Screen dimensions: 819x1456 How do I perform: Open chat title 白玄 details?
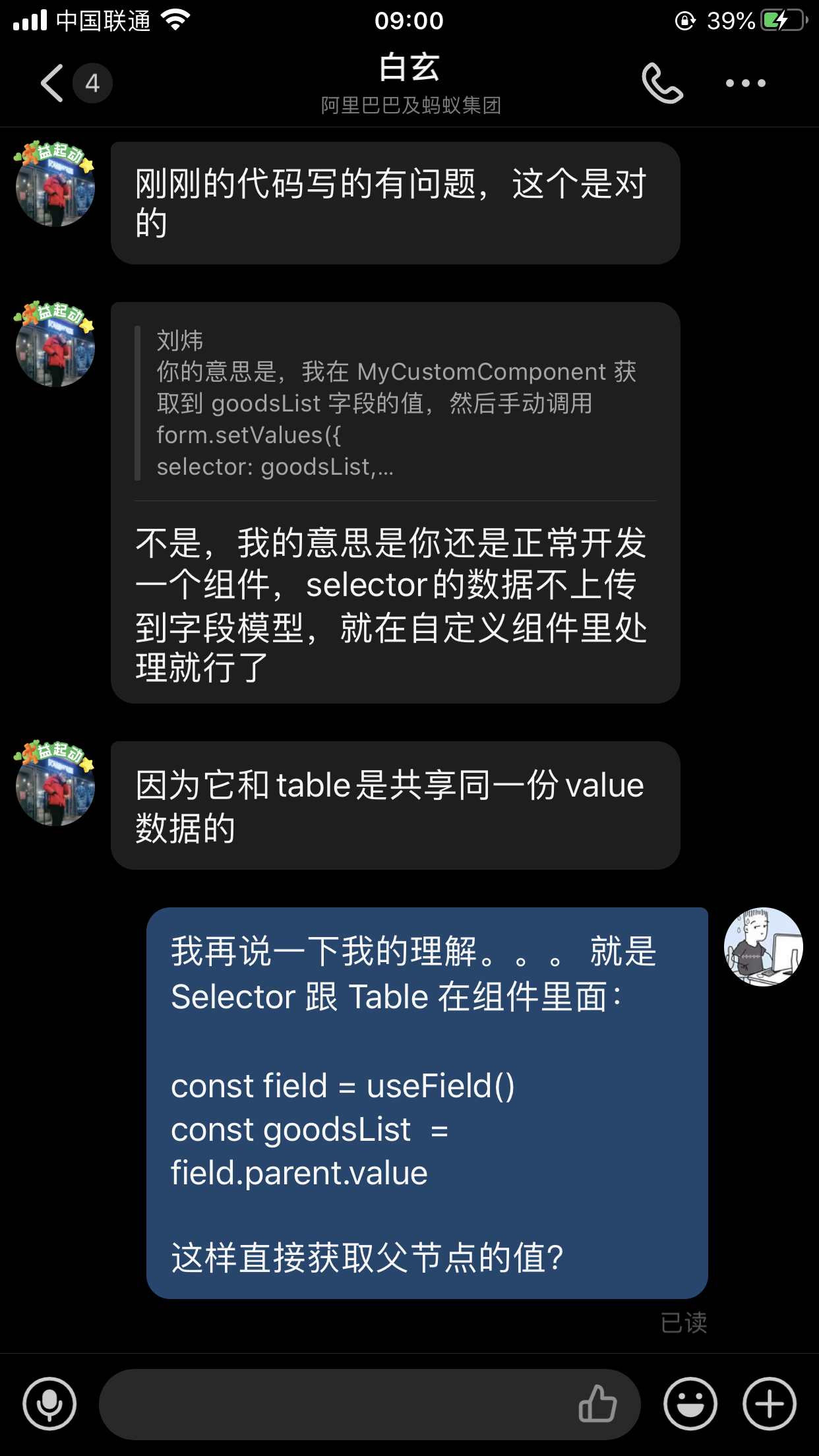point(409,69)
